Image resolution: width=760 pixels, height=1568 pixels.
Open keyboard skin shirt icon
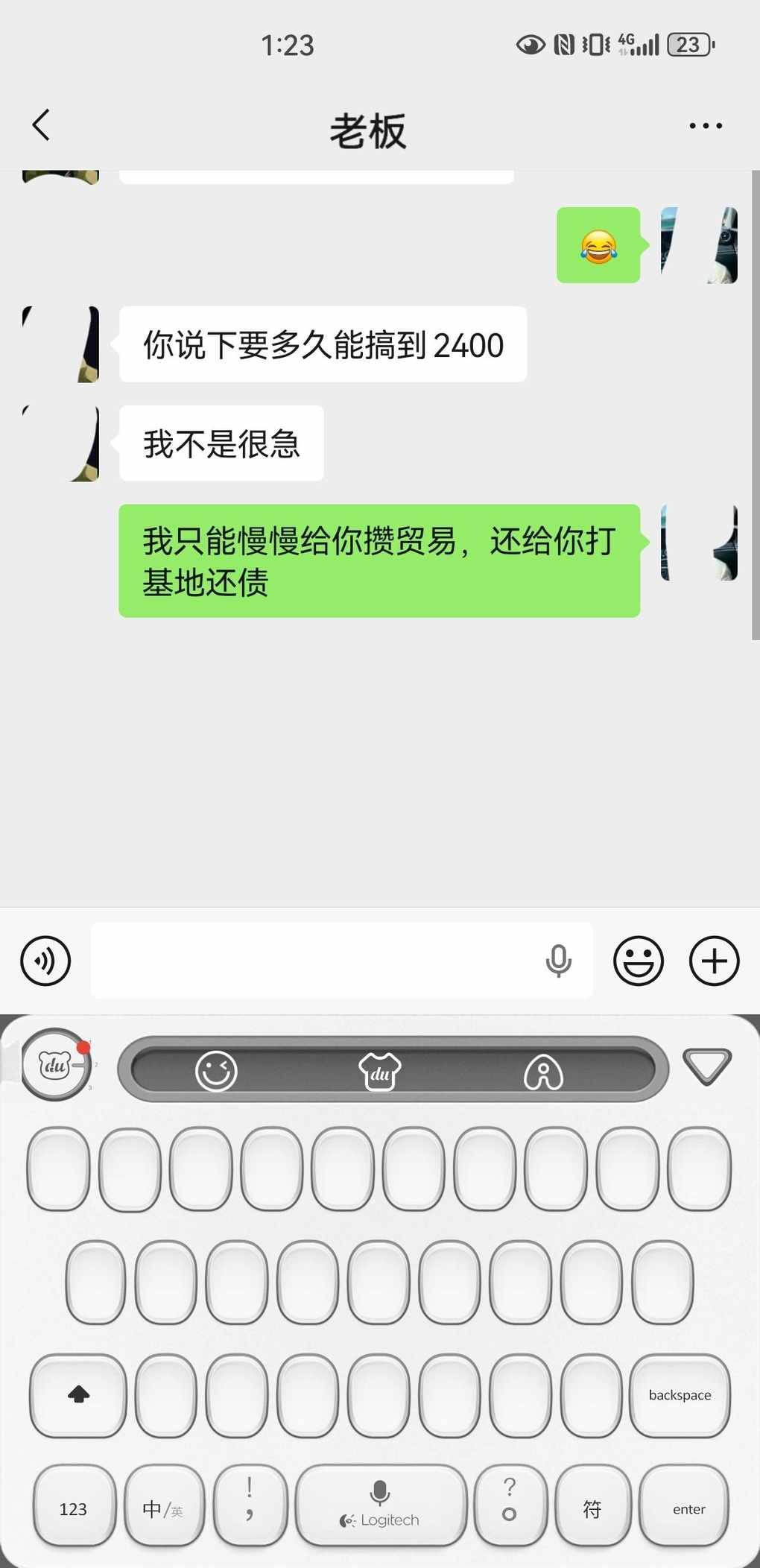point(380,1071)
